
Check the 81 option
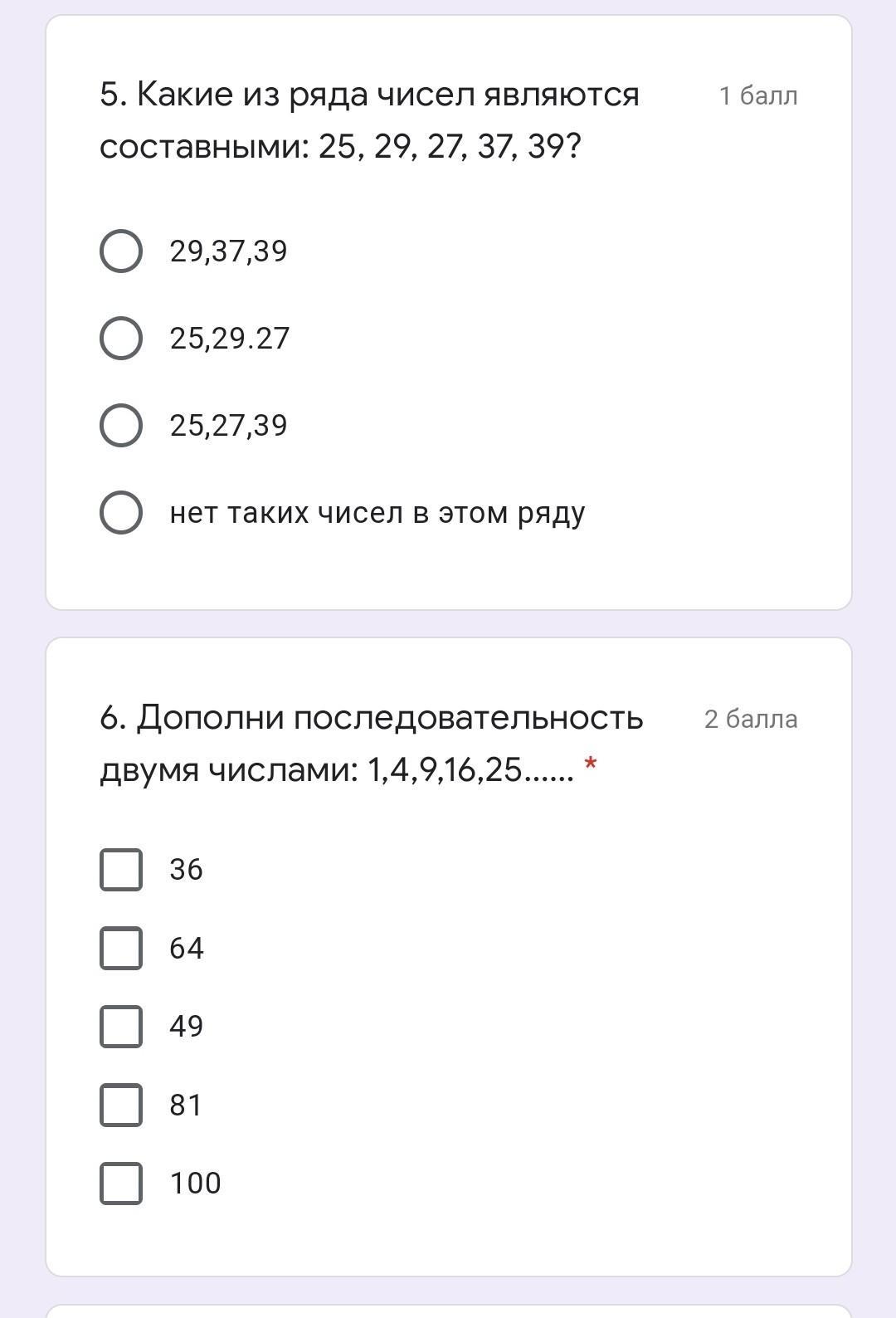(x=121, y=1105)
